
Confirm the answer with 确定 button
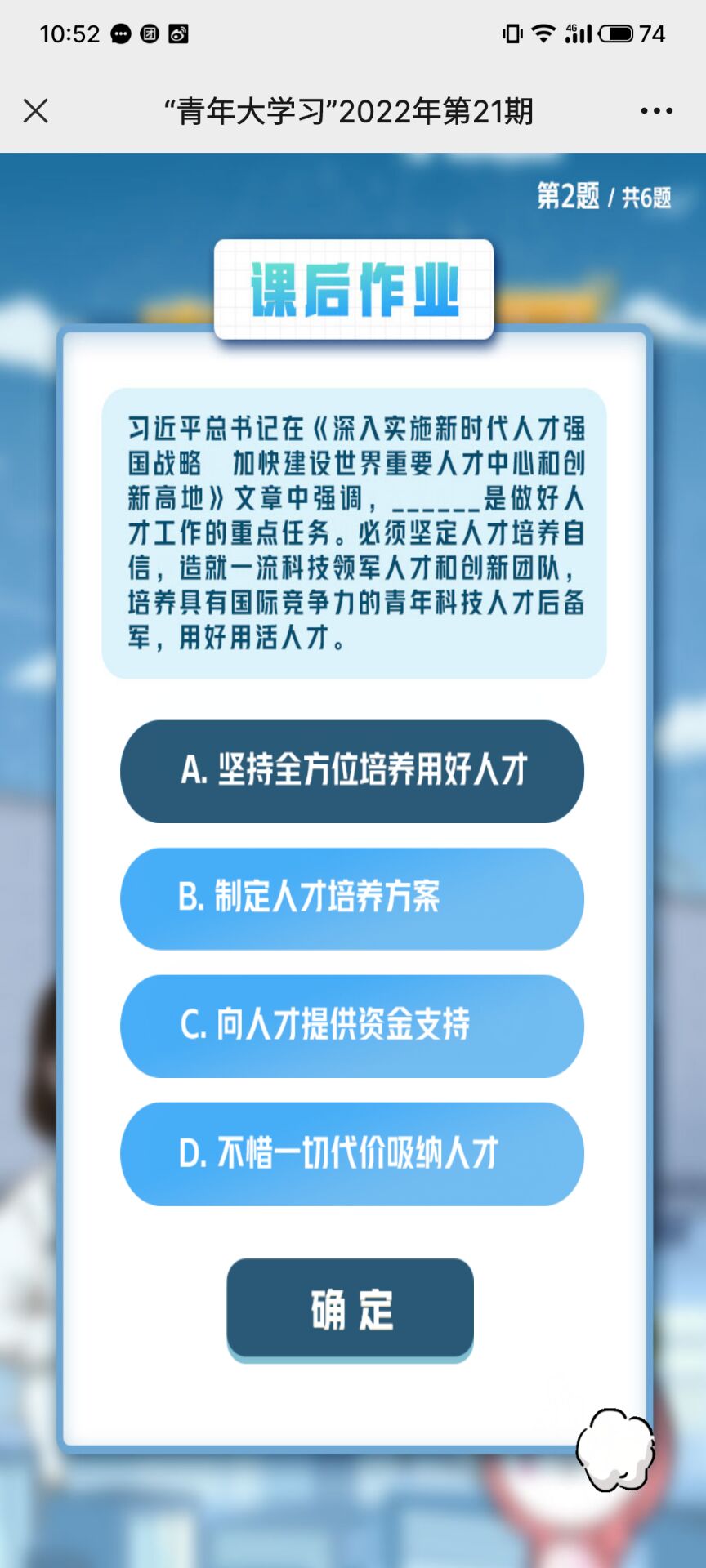pos(351,1308)
